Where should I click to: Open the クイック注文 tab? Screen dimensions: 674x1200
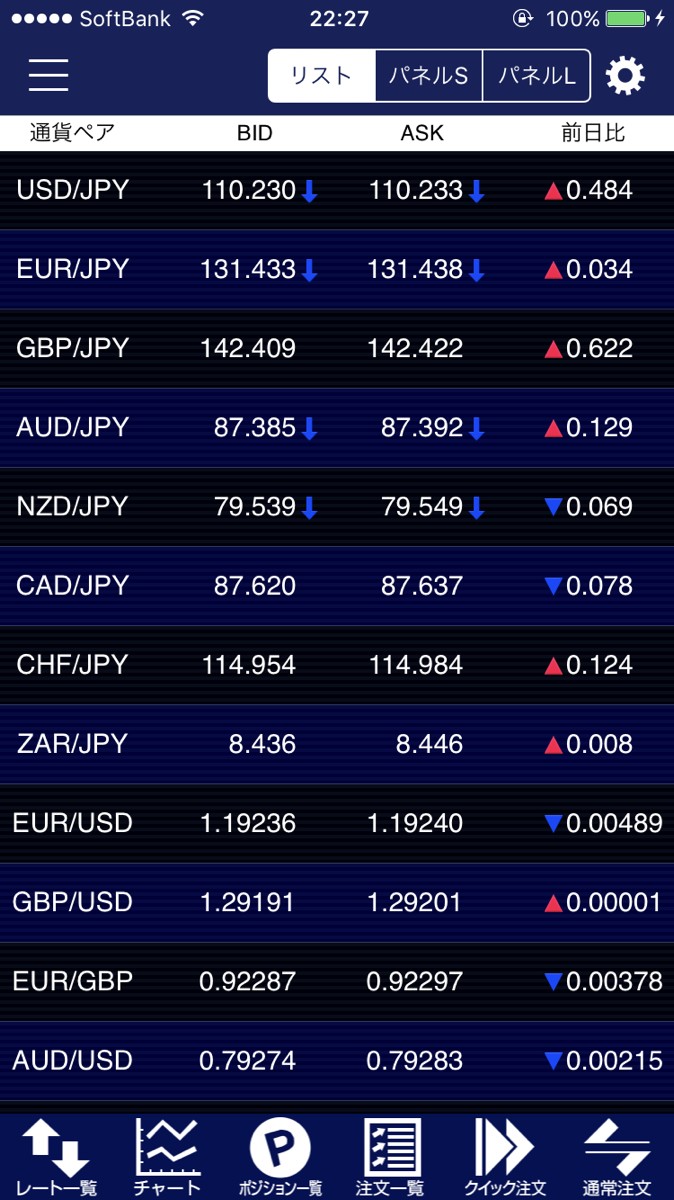click(504, 1157)
